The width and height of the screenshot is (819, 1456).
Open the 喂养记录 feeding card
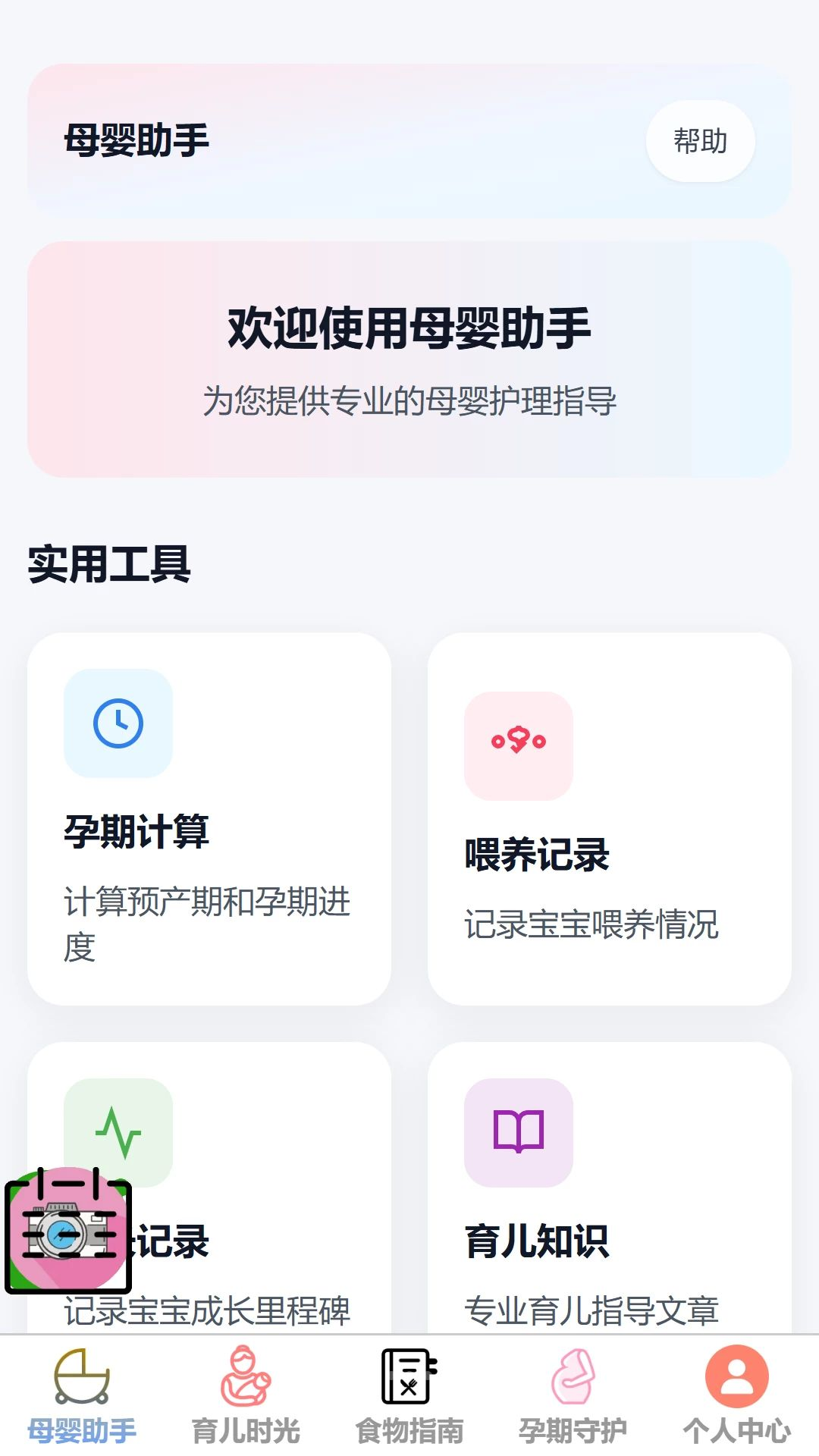point(610,819)
